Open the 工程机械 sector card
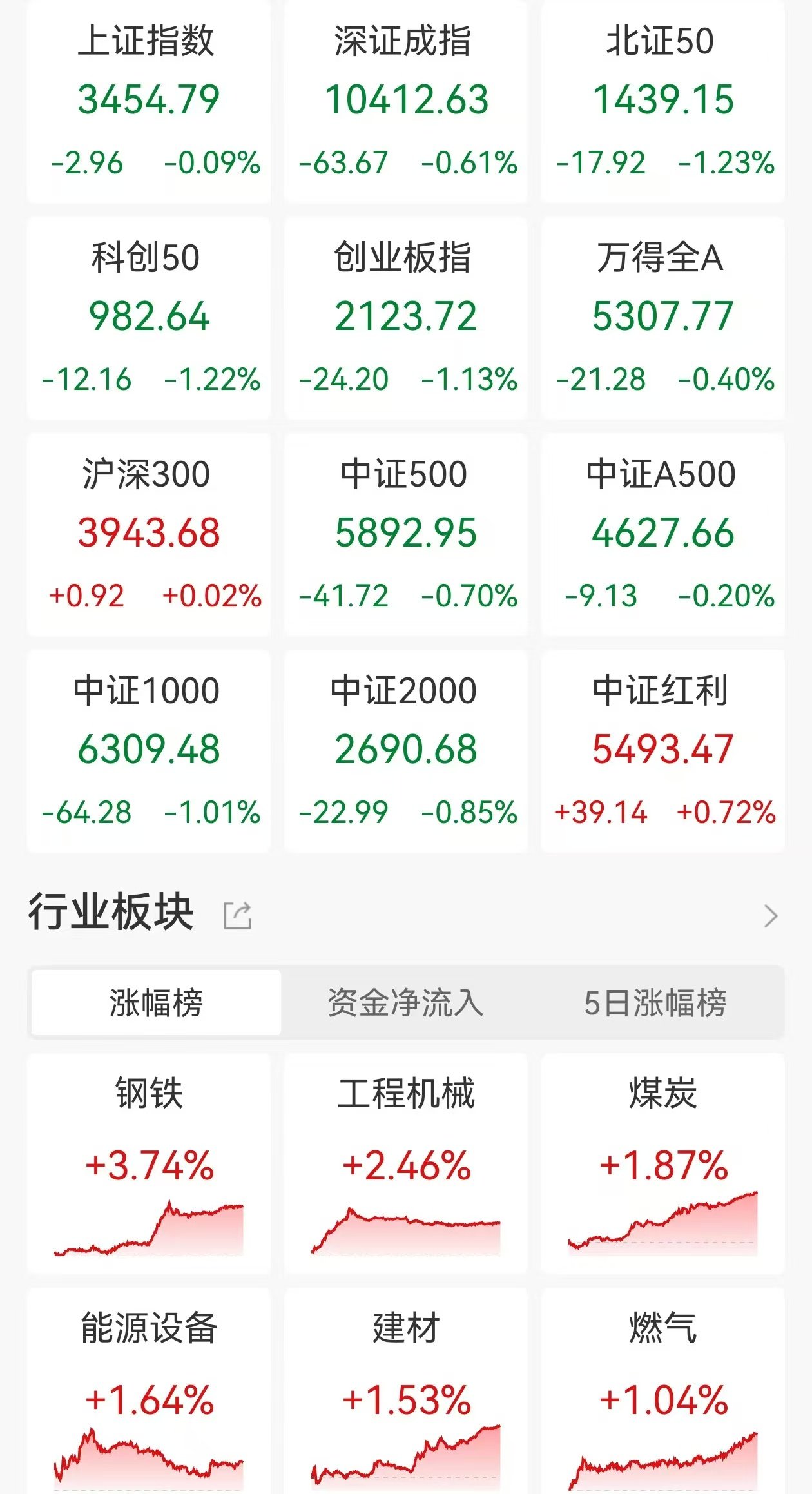 click(x=406, y=1163)
